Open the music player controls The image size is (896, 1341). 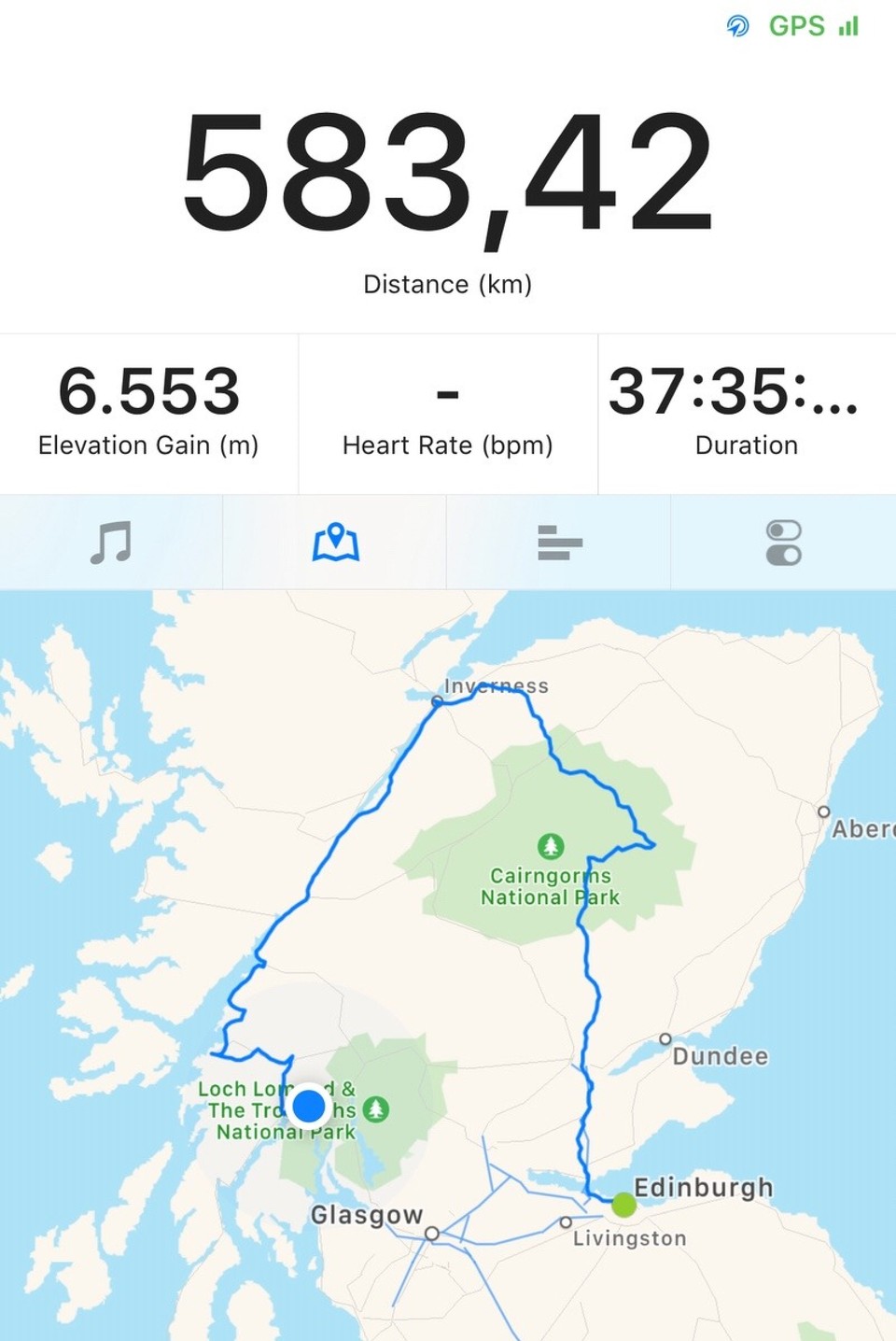pyautogui.click(x=111, y=543)
